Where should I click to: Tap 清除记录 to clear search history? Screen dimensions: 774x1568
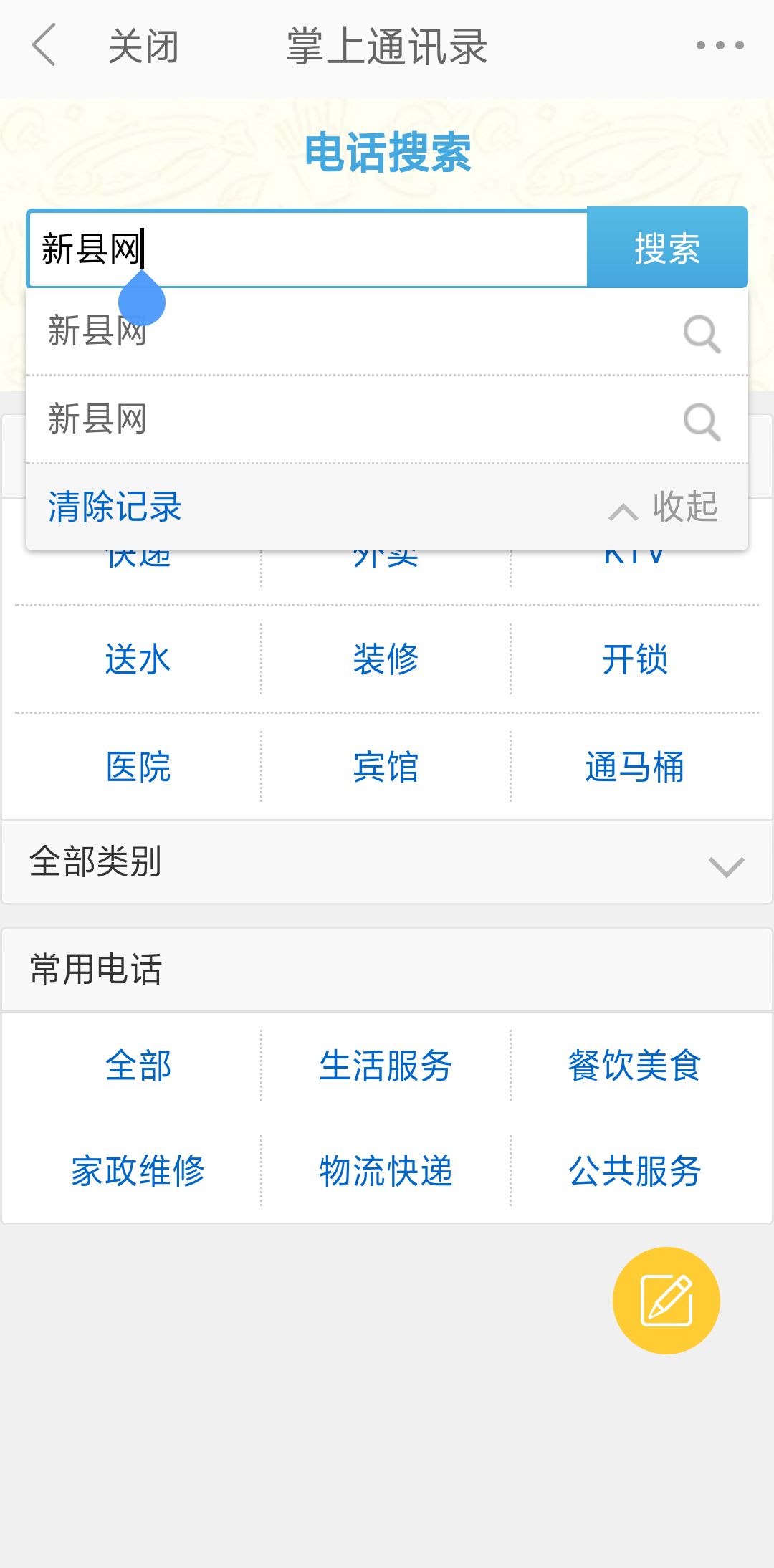click(x=115, y=507)
